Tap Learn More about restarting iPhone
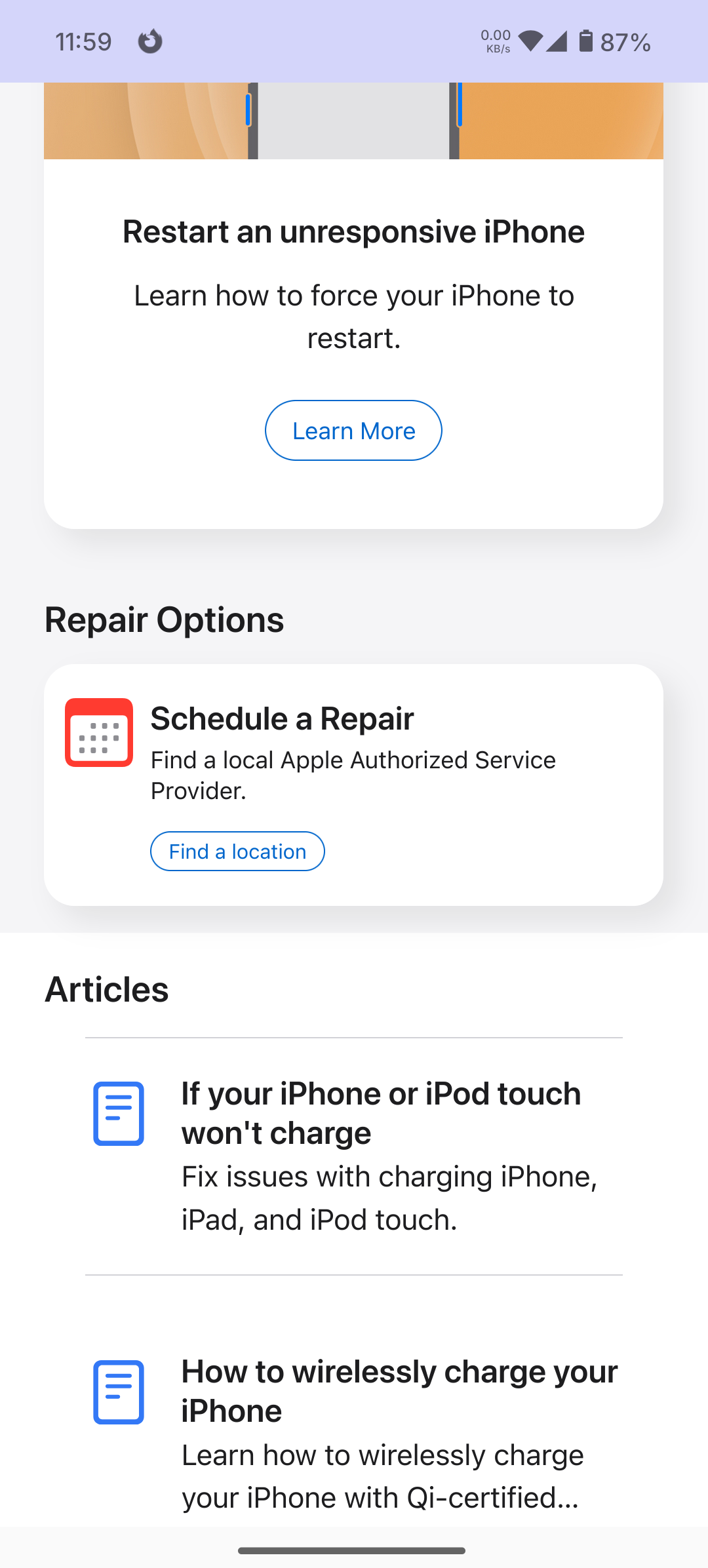The width and height of the screenshot is (708, 1568). point(353,431)
